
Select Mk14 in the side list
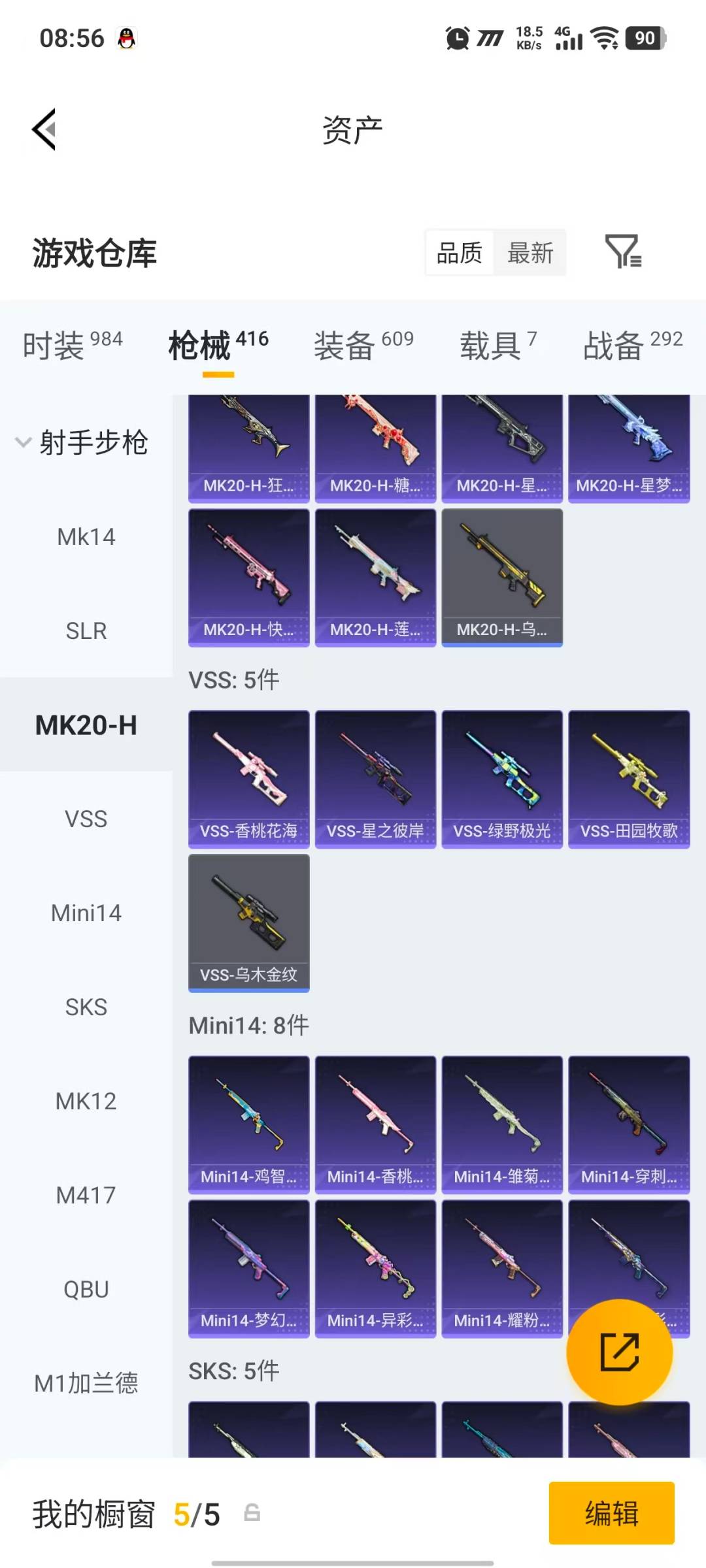(86, 536)
